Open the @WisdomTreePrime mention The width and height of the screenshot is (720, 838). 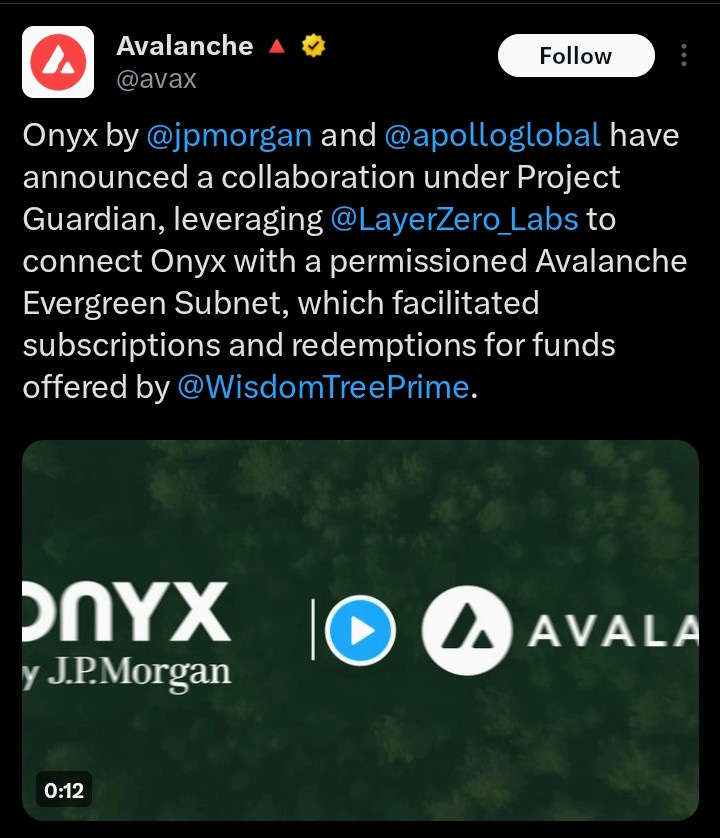(323, 387)
